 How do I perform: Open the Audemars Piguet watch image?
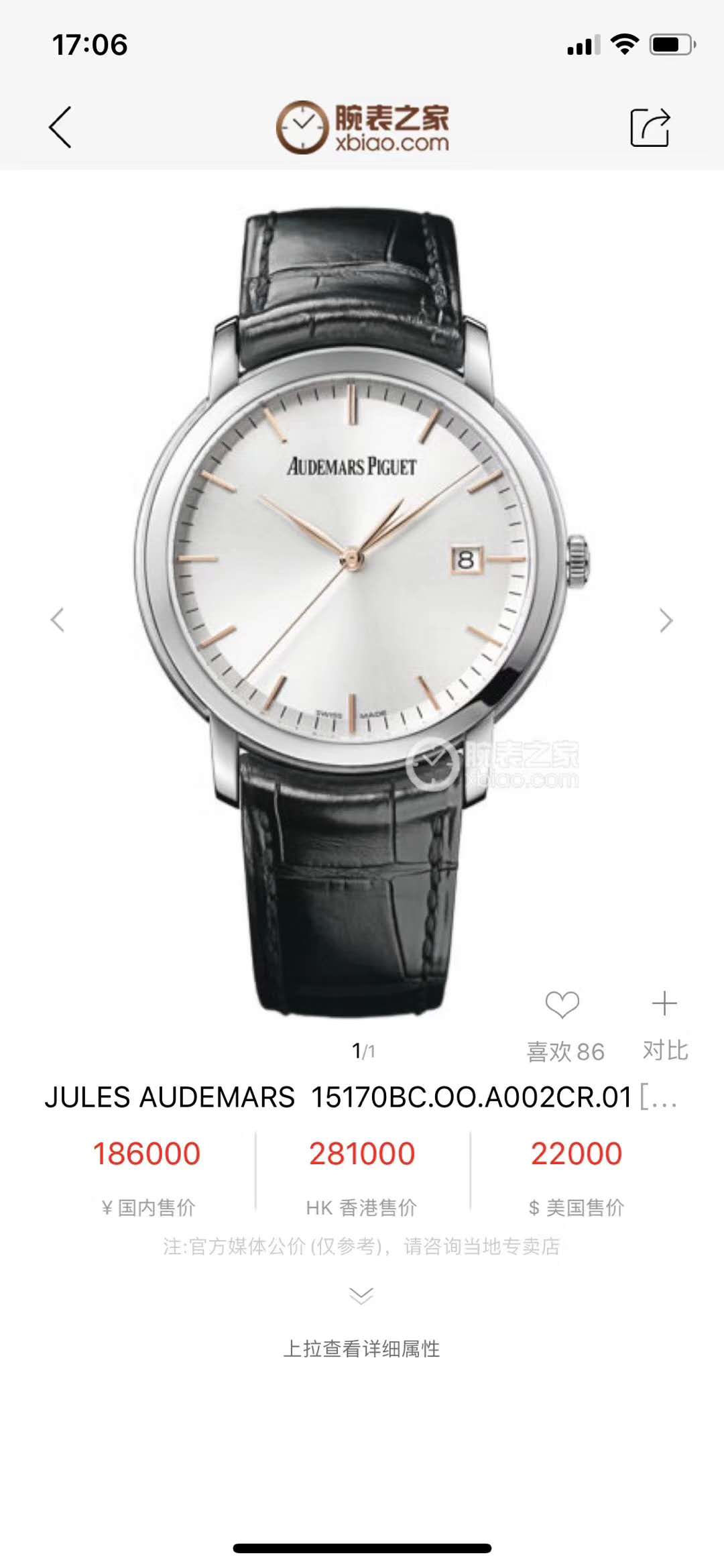(x=362, y=612)
